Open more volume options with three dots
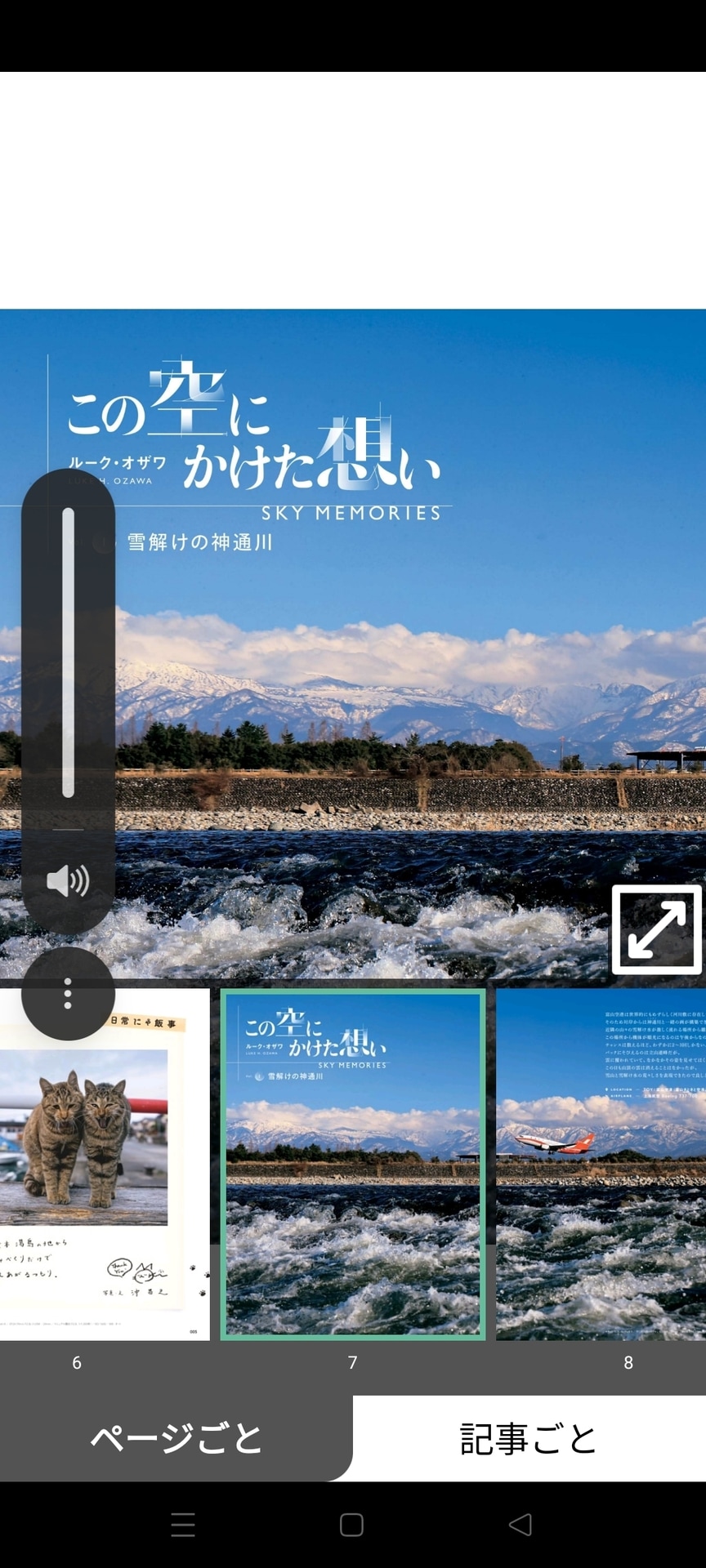 [68, 993]
